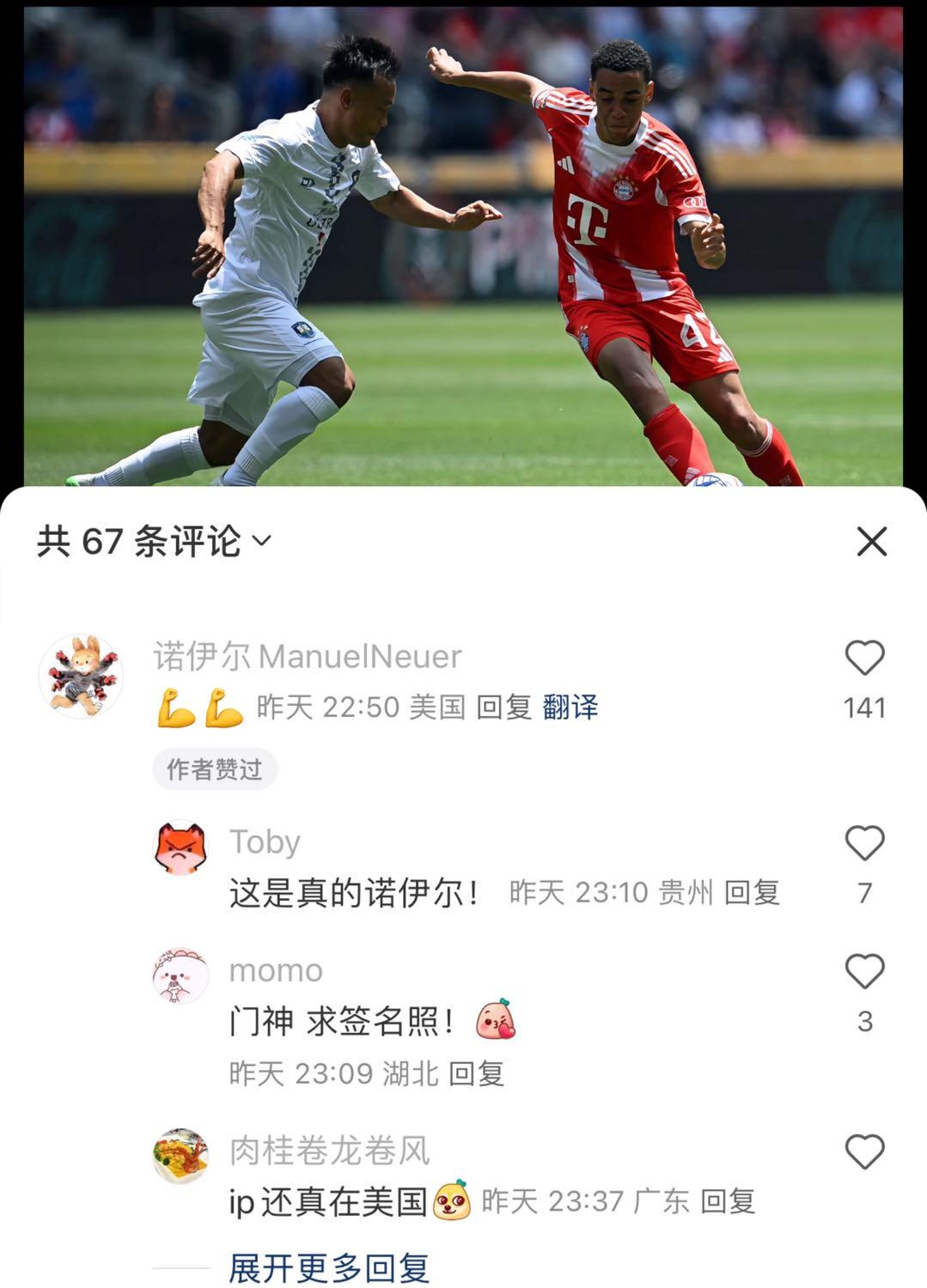Open Toby's profile avatar
The image size is (927, 1288).
[x=180, y=849]
